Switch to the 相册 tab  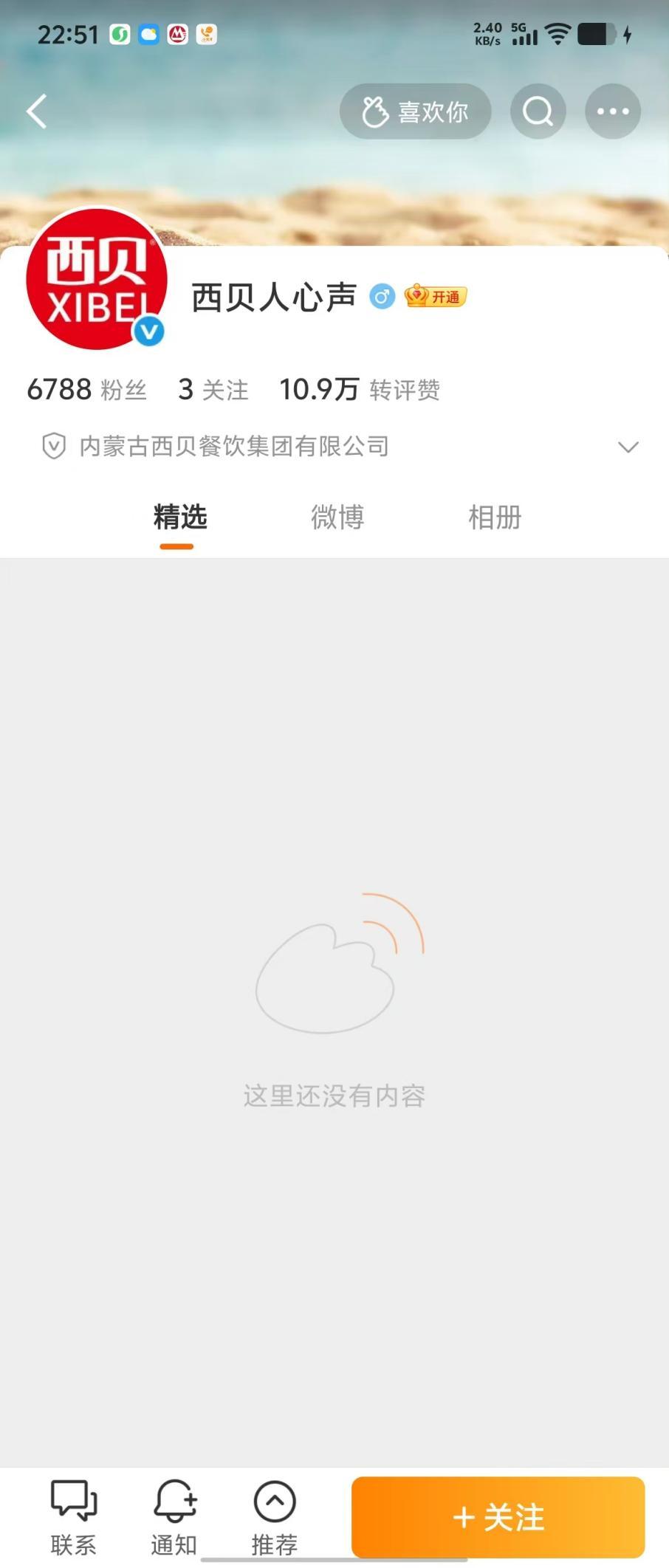[x=495, y=517]
